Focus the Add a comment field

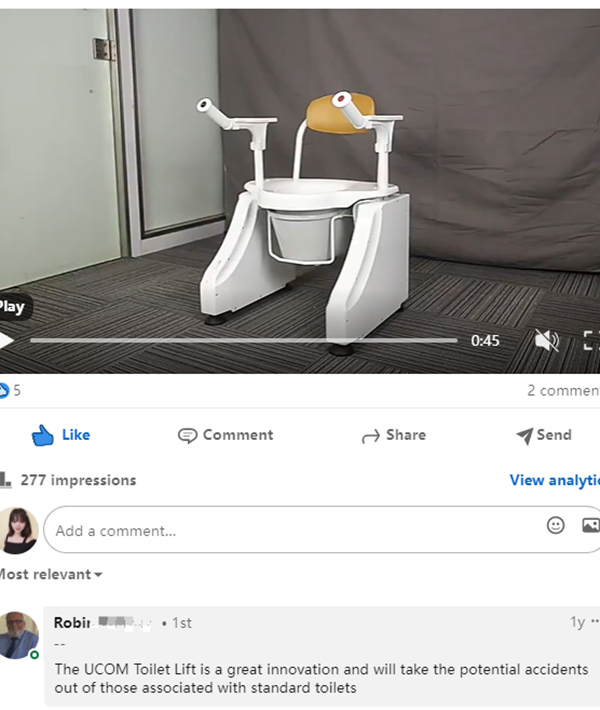(x=290, y=530)
